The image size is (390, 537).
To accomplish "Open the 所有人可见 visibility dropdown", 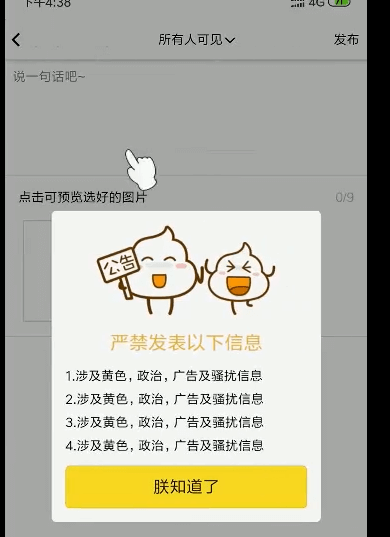I will click(197, 40).
